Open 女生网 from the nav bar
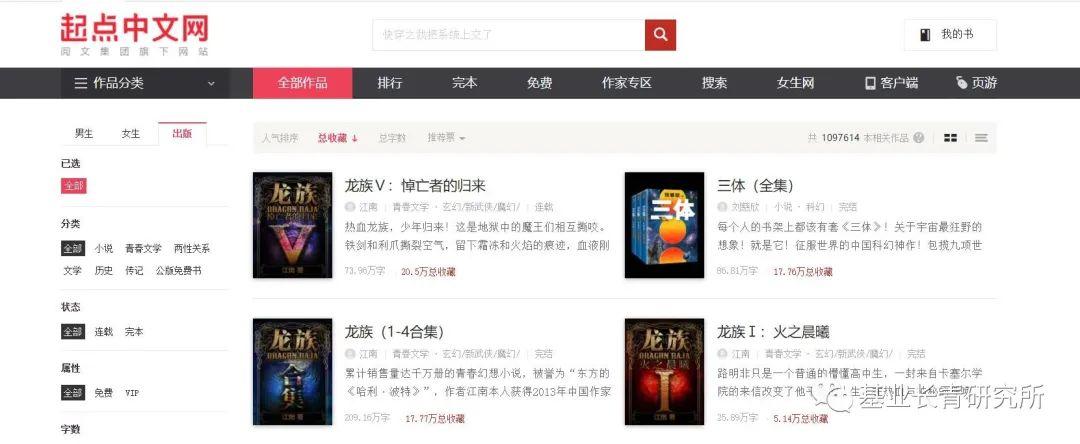The height and width of the screenshot is (444, 1080). tap(796, 83)
